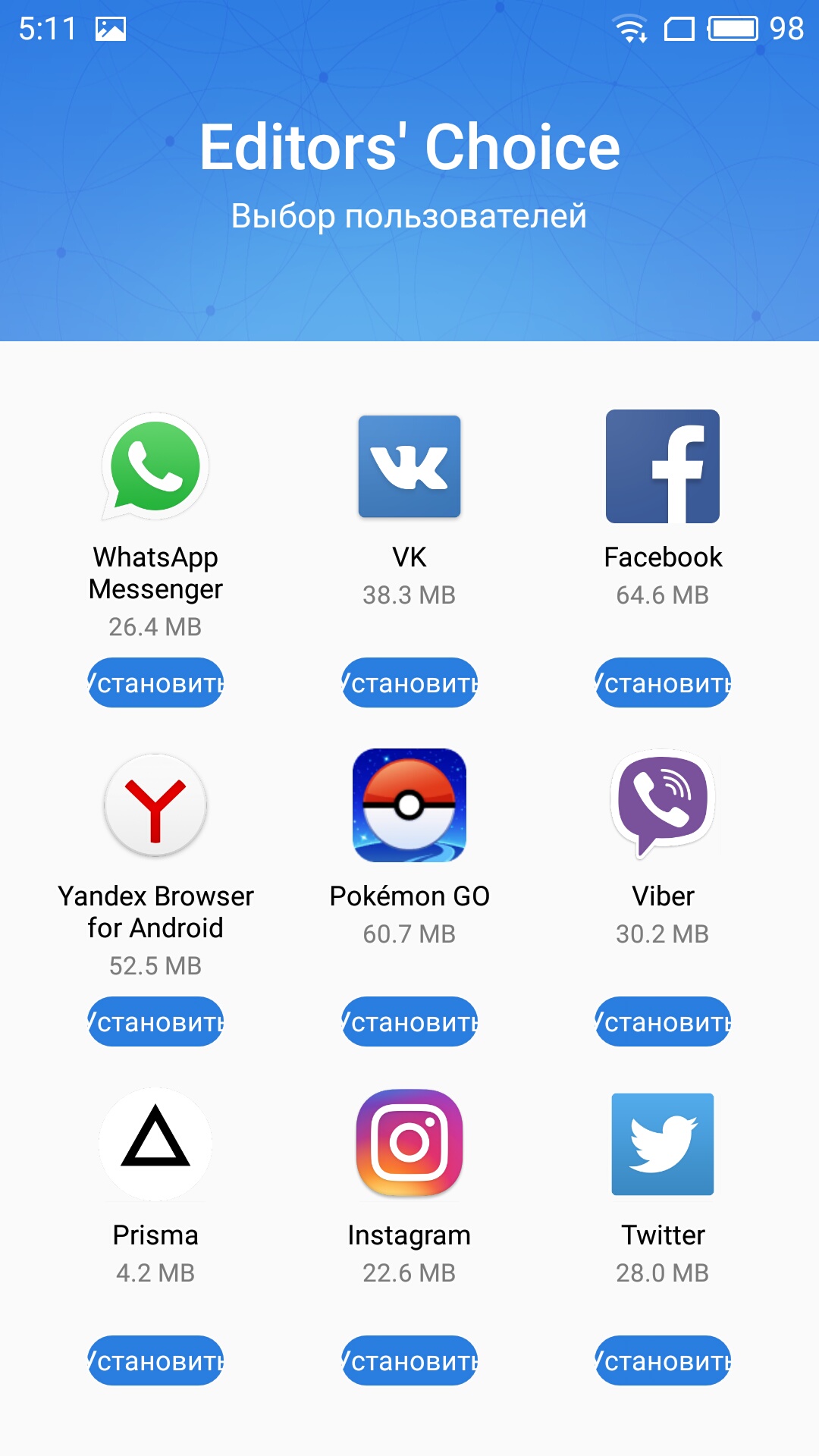Install WhatsApp Messenger with its Установить button
This screenshot has height=1456, width=819.
[x=155, y=682]
